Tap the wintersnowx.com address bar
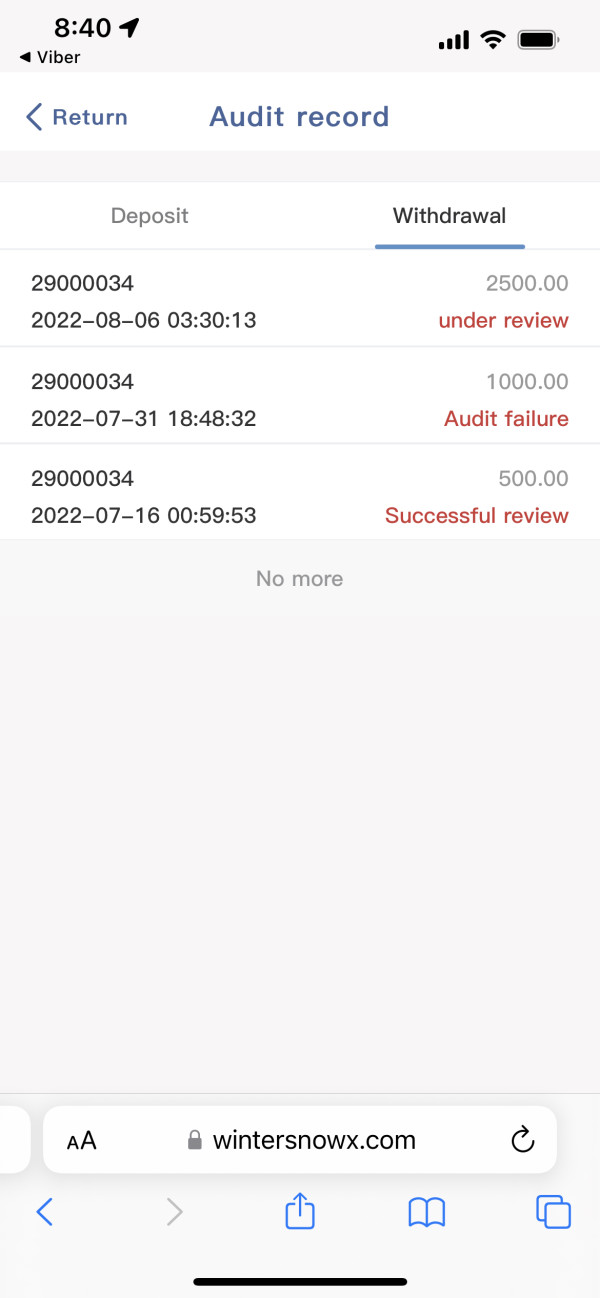Viewport: 600px width, 1298px height. (302, 1140)
